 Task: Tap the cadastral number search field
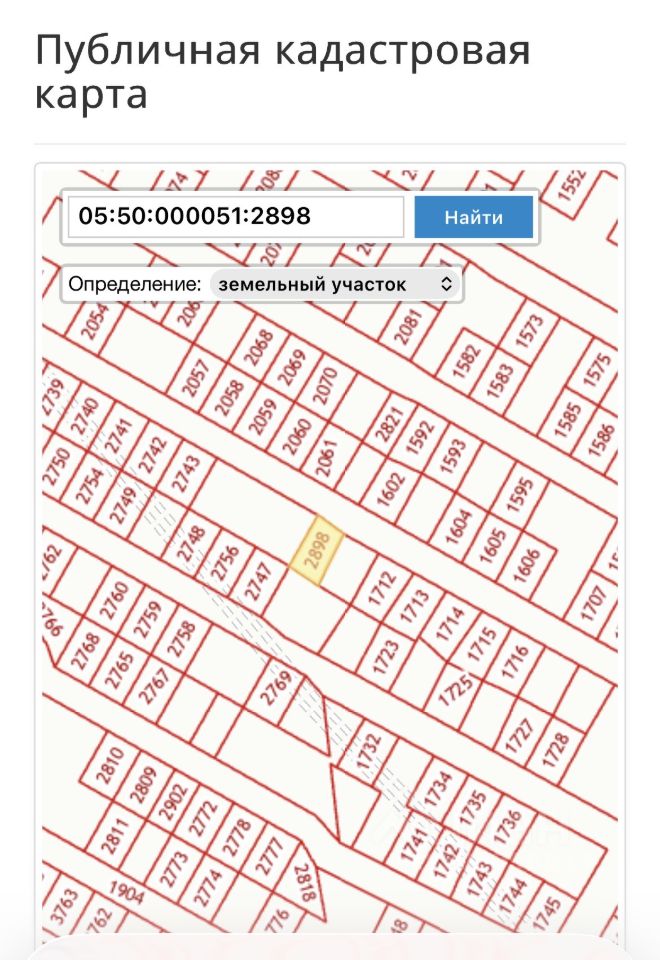click(236, 216)
